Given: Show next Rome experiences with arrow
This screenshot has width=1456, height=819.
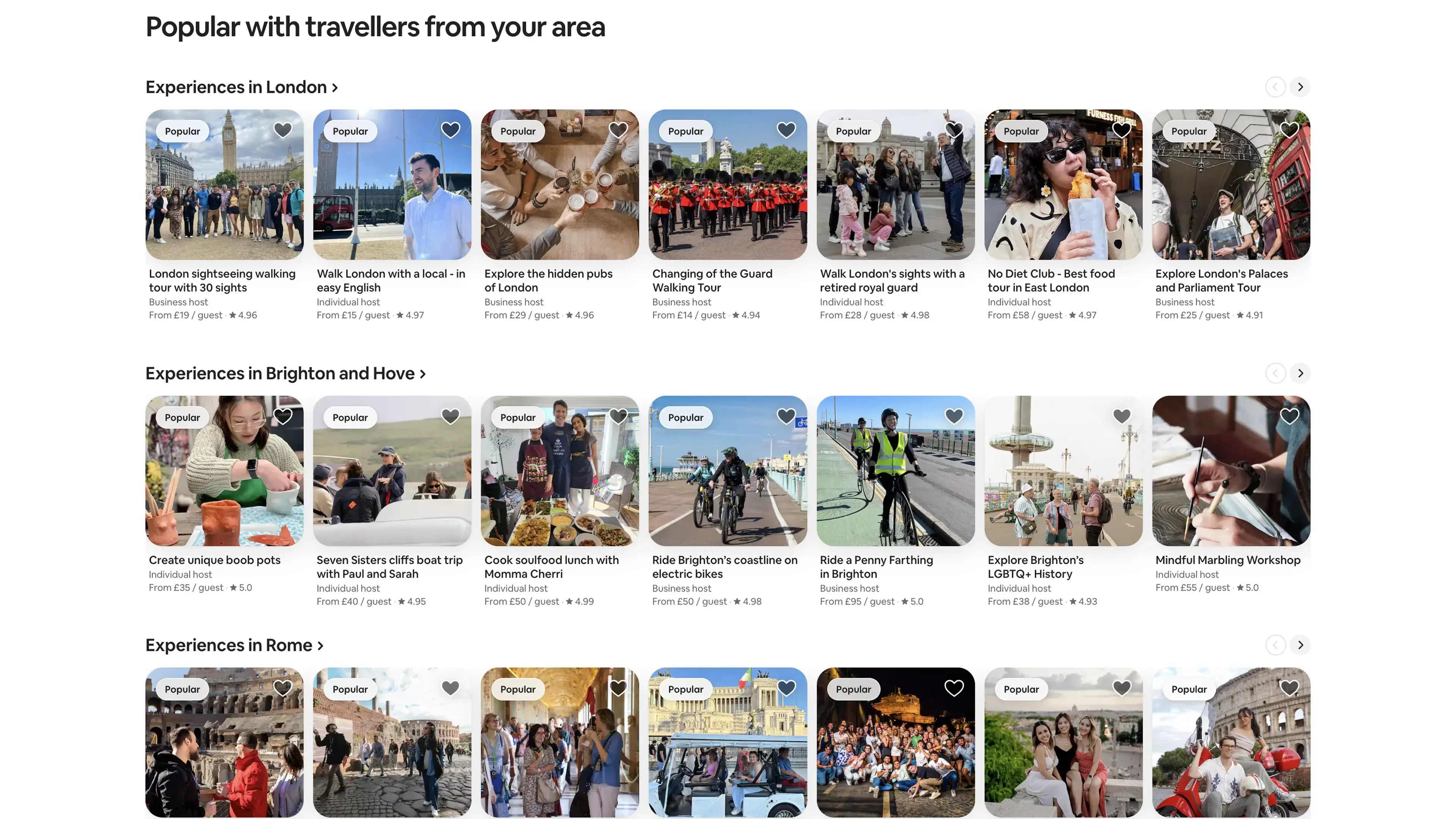Looking at the screenshot, I should 1301,645.
